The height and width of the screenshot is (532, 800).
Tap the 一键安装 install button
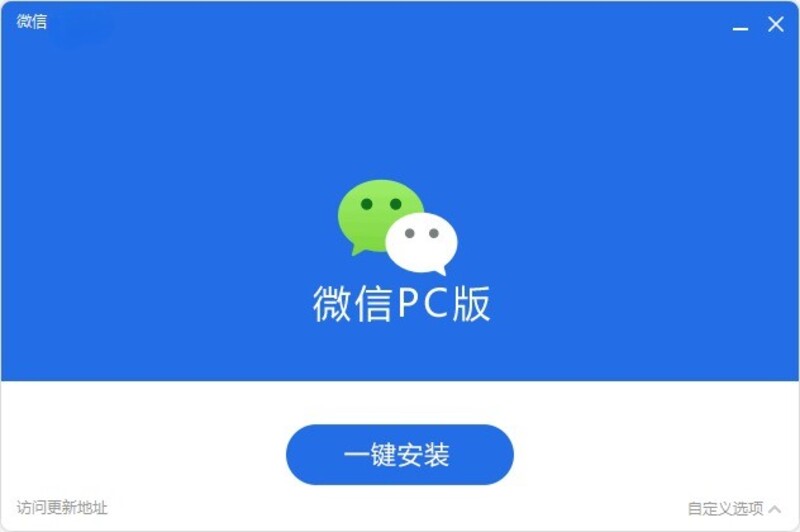click(x=399, y=455)
